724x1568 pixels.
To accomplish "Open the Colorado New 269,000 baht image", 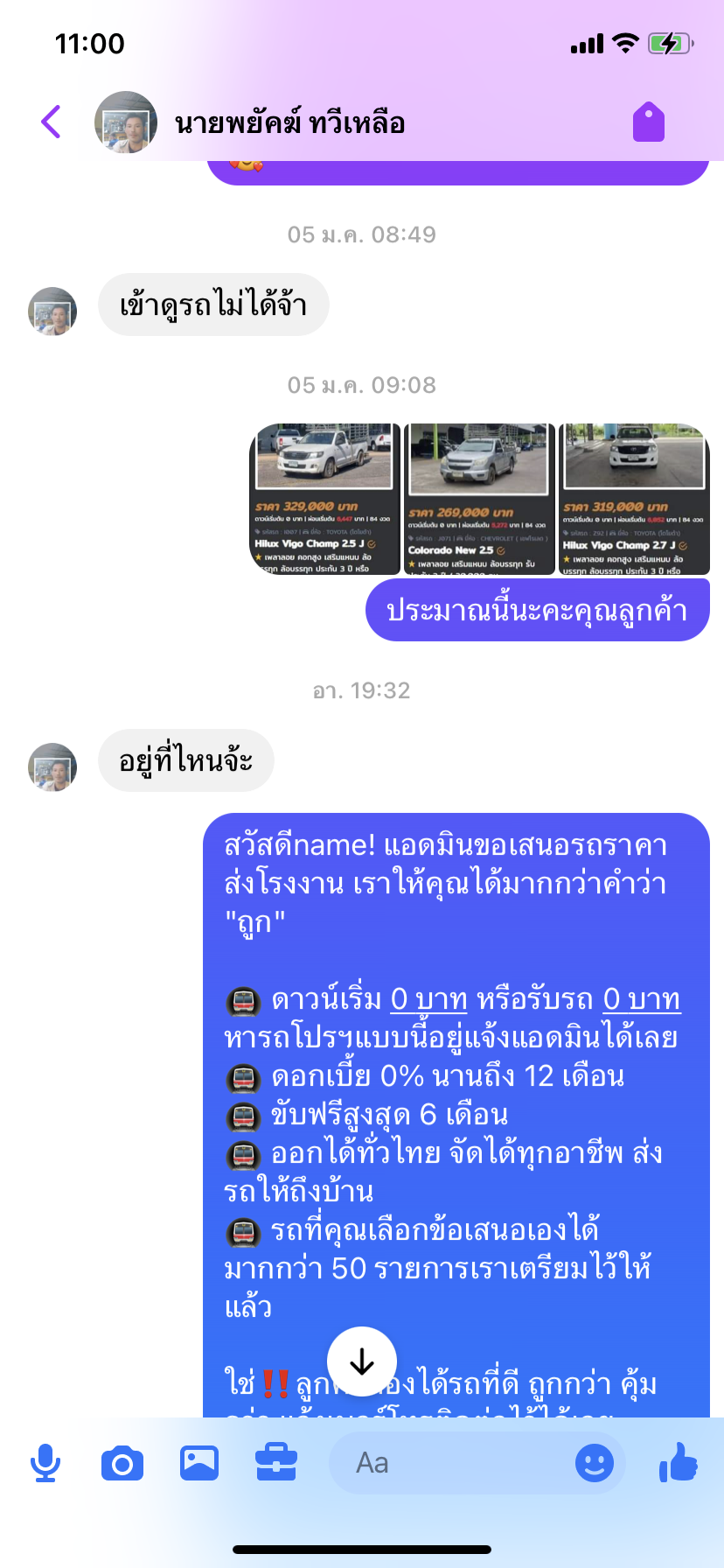I will (479, 499).
